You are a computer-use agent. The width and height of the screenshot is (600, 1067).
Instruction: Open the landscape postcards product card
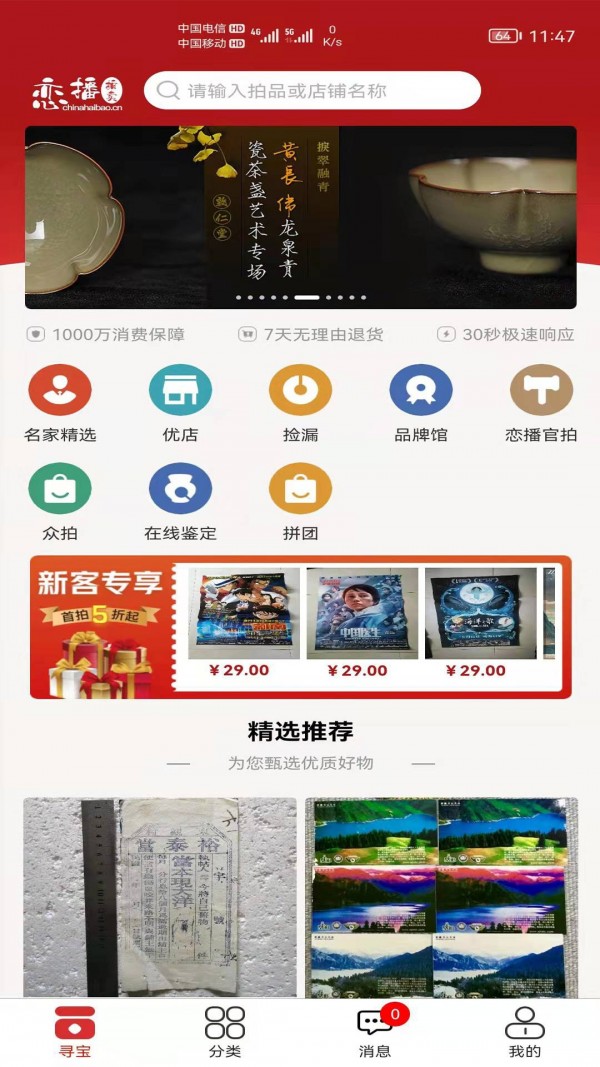[x=441, y=897]
